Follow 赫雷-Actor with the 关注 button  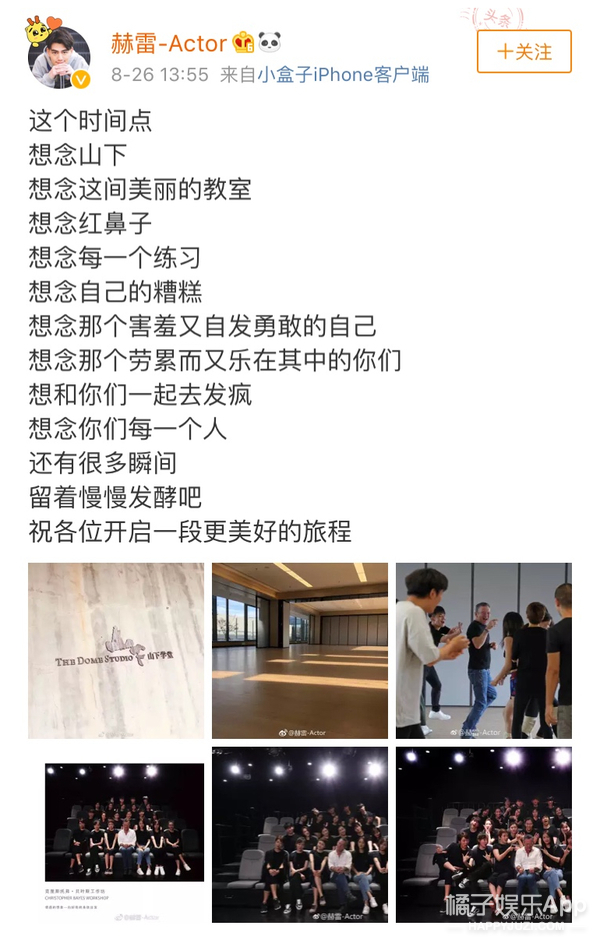pyautogui.click(x=524, y=52)
